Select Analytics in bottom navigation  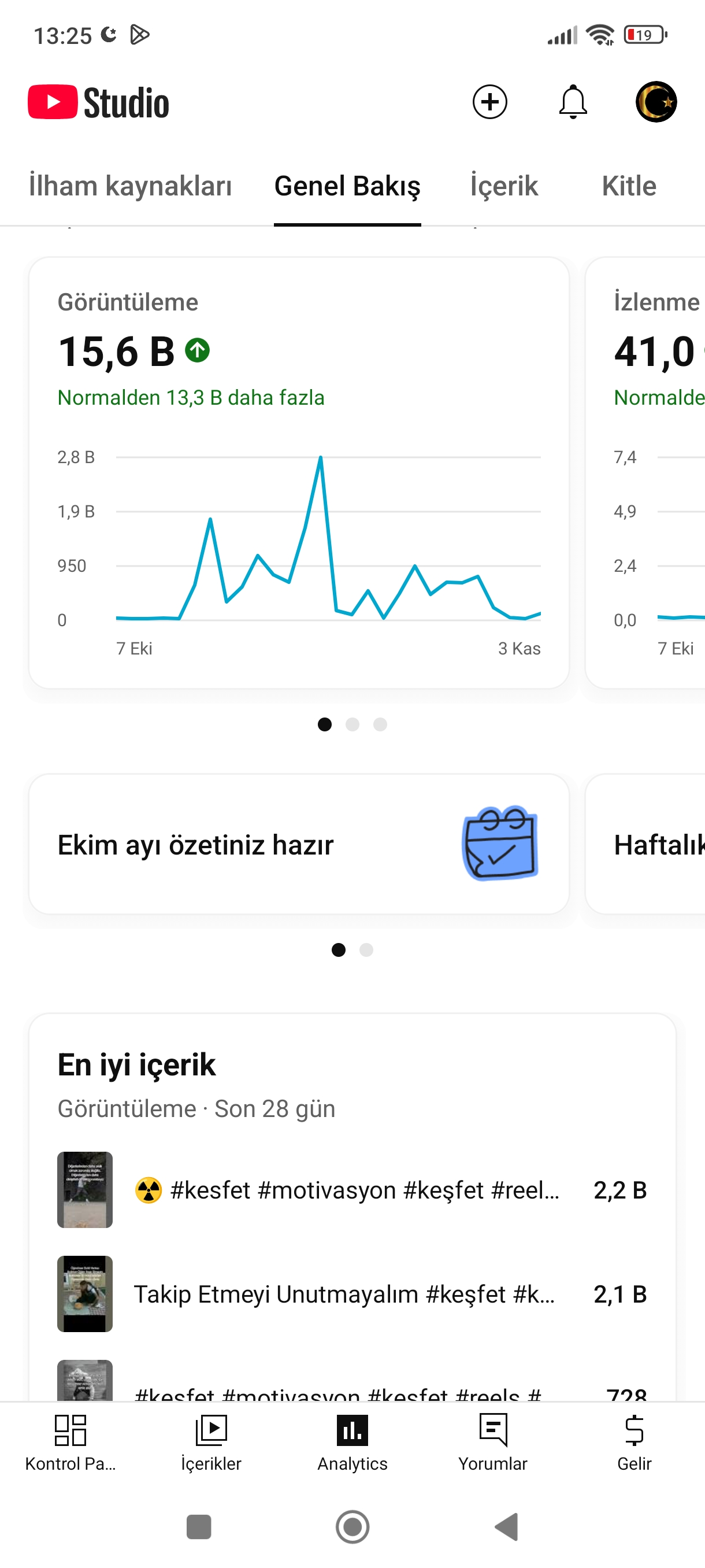tap(352, 1442)
